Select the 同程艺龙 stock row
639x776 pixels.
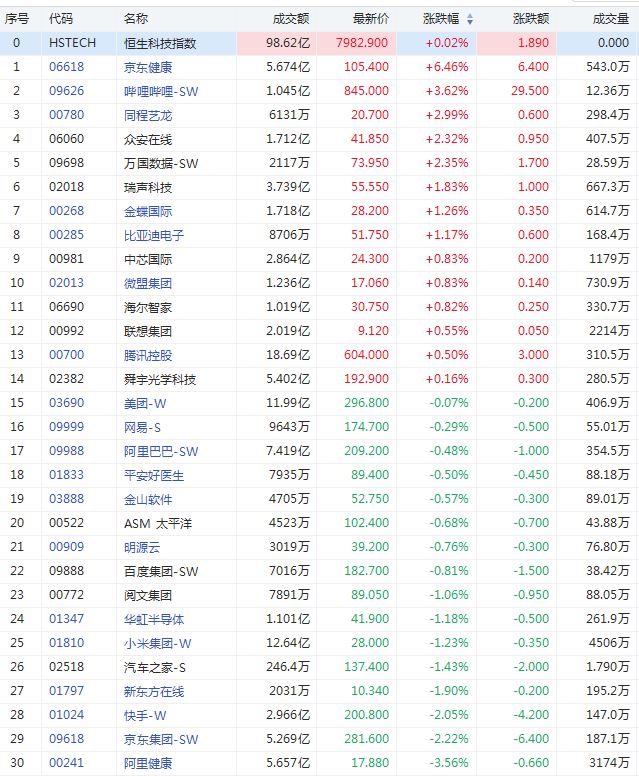pyautogui.click(x=147, y=115)
